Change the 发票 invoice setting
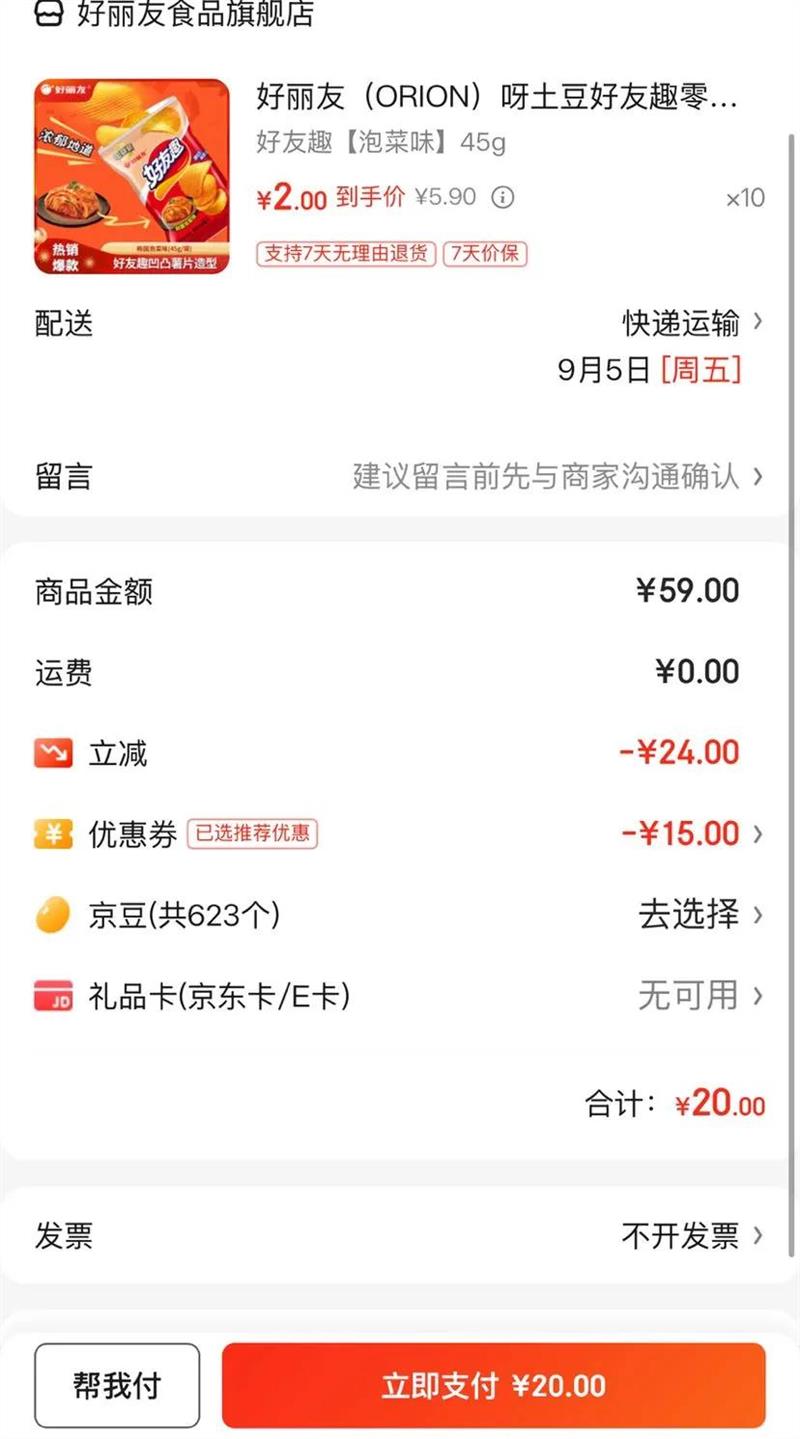This screenshot has width=800, height=1439. pyautogui.click(x=692, y=1236)
